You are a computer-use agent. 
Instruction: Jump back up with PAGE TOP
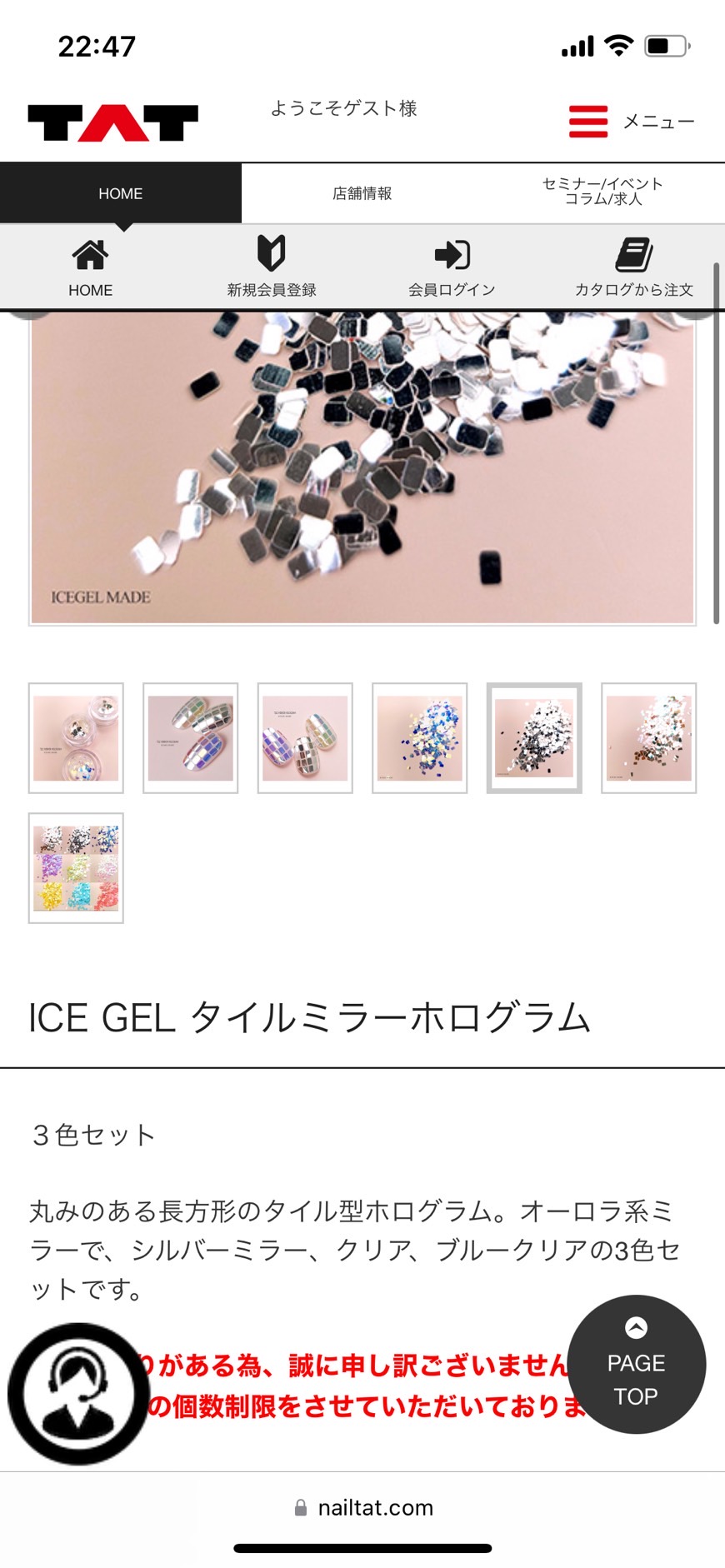click(636, 1365)
